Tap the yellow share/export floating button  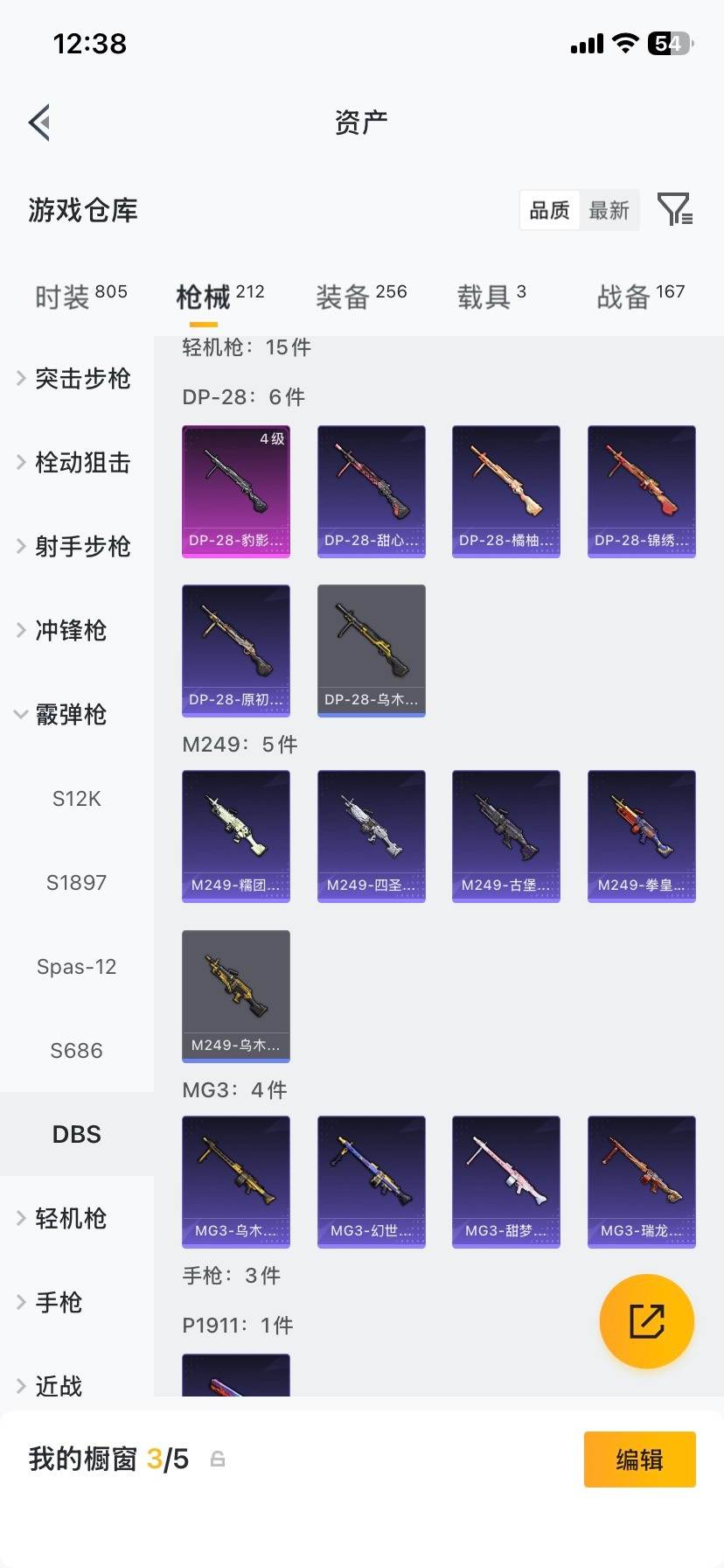click(x=647, y=1321)
